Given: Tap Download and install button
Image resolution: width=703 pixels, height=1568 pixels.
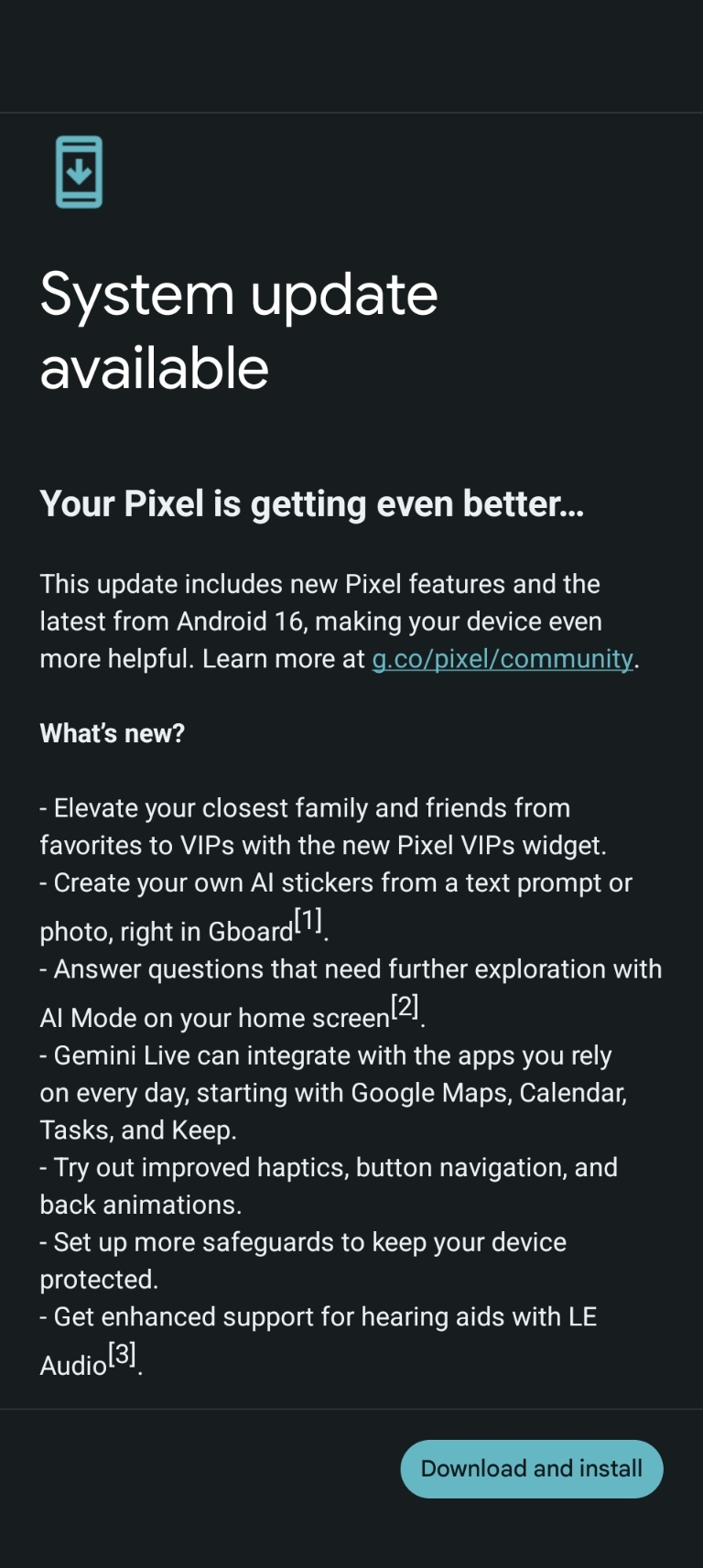Looking at the screenshot, I should click(532, 1468).
